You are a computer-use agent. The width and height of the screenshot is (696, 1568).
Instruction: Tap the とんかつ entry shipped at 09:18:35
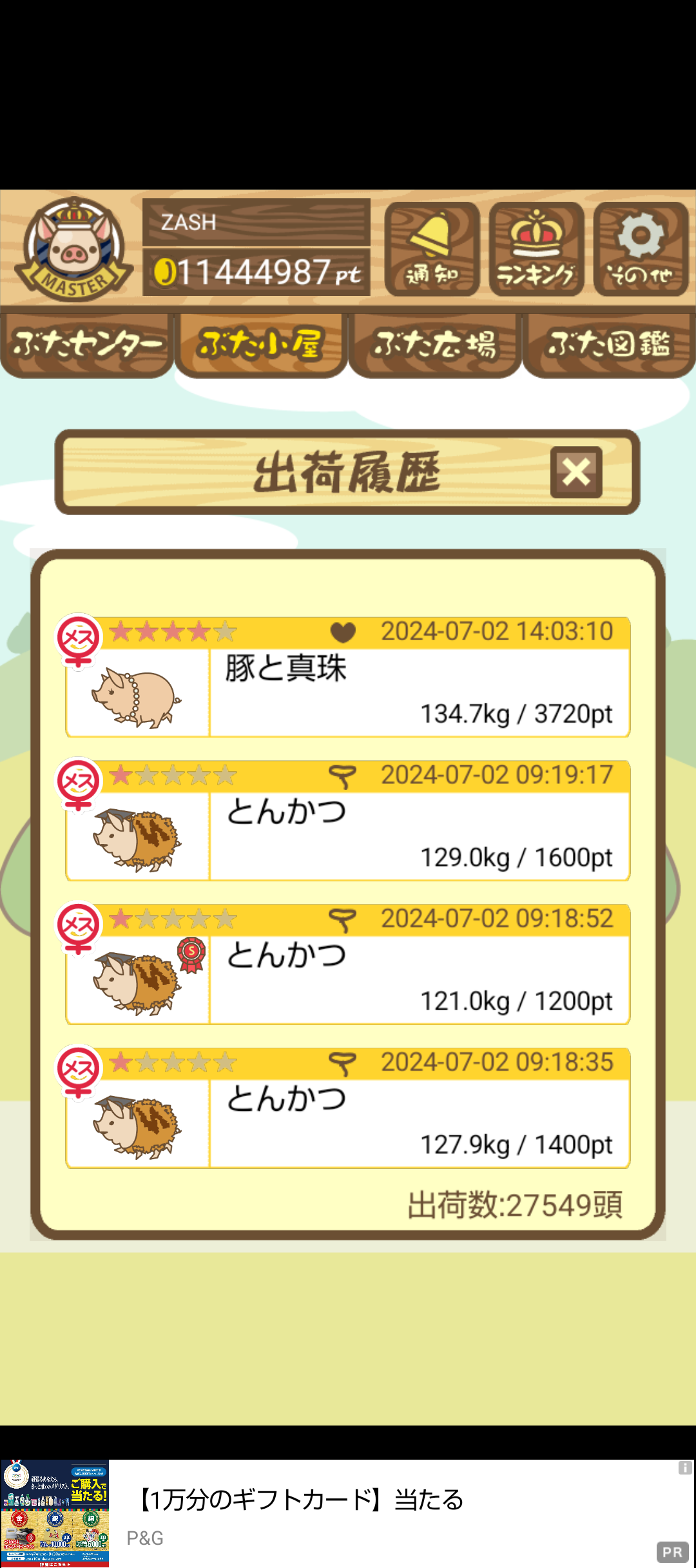(x=348, y=1108)
